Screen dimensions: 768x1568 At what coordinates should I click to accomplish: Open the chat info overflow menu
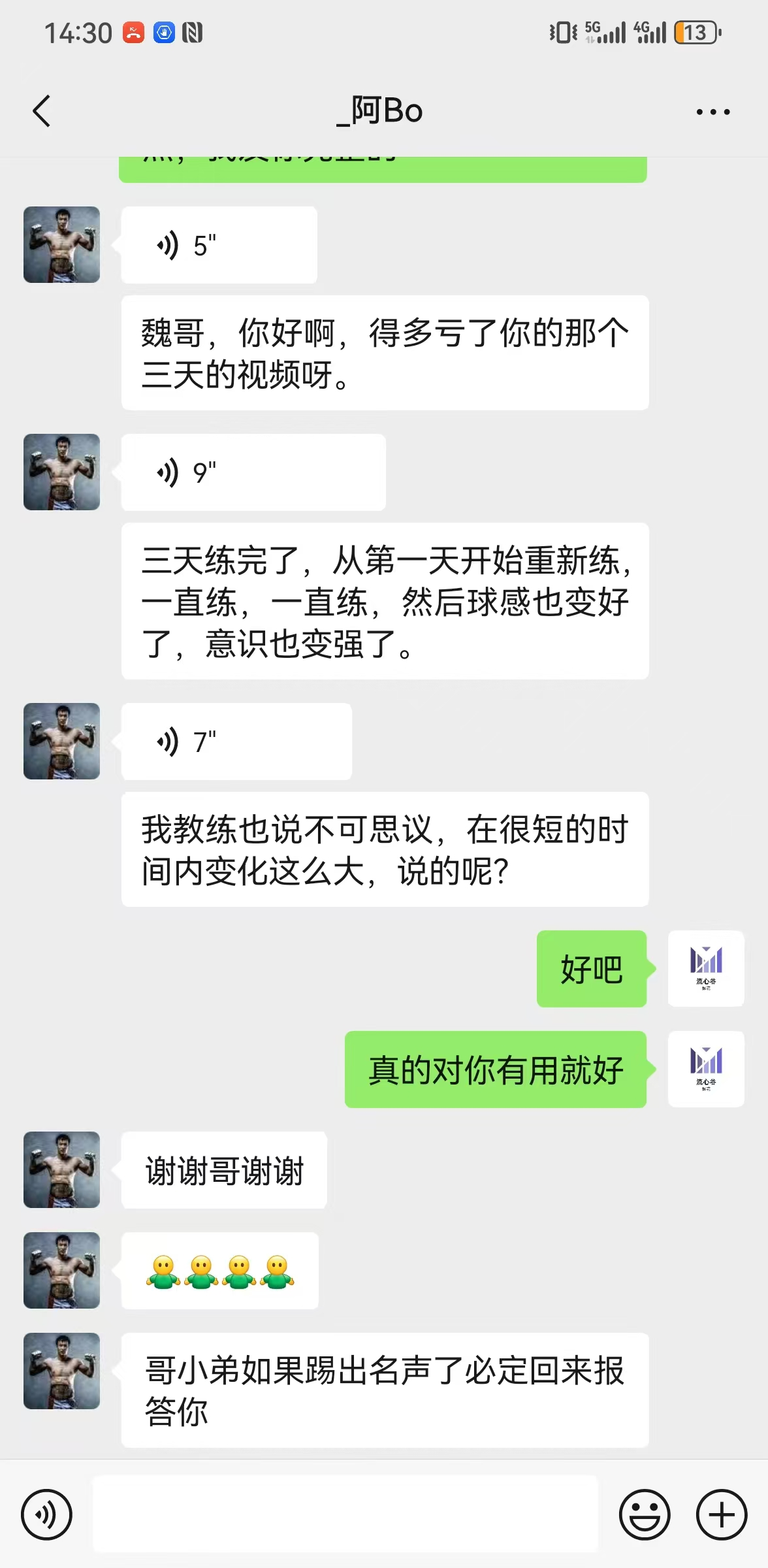tap(712, 112)
